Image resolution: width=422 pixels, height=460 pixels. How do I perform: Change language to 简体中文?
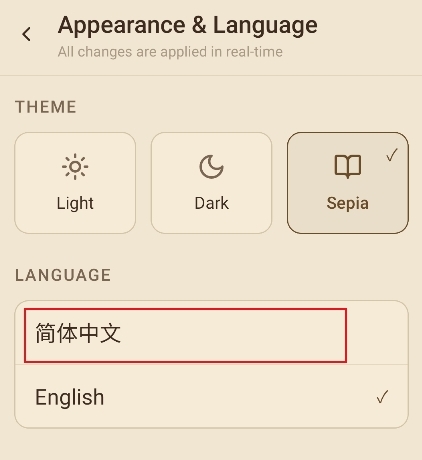(211, 333)
